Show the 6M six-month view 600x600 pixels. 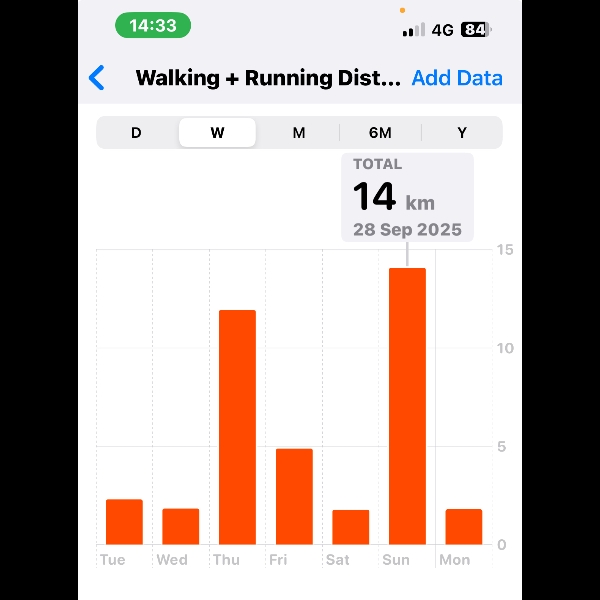point(380,133)
